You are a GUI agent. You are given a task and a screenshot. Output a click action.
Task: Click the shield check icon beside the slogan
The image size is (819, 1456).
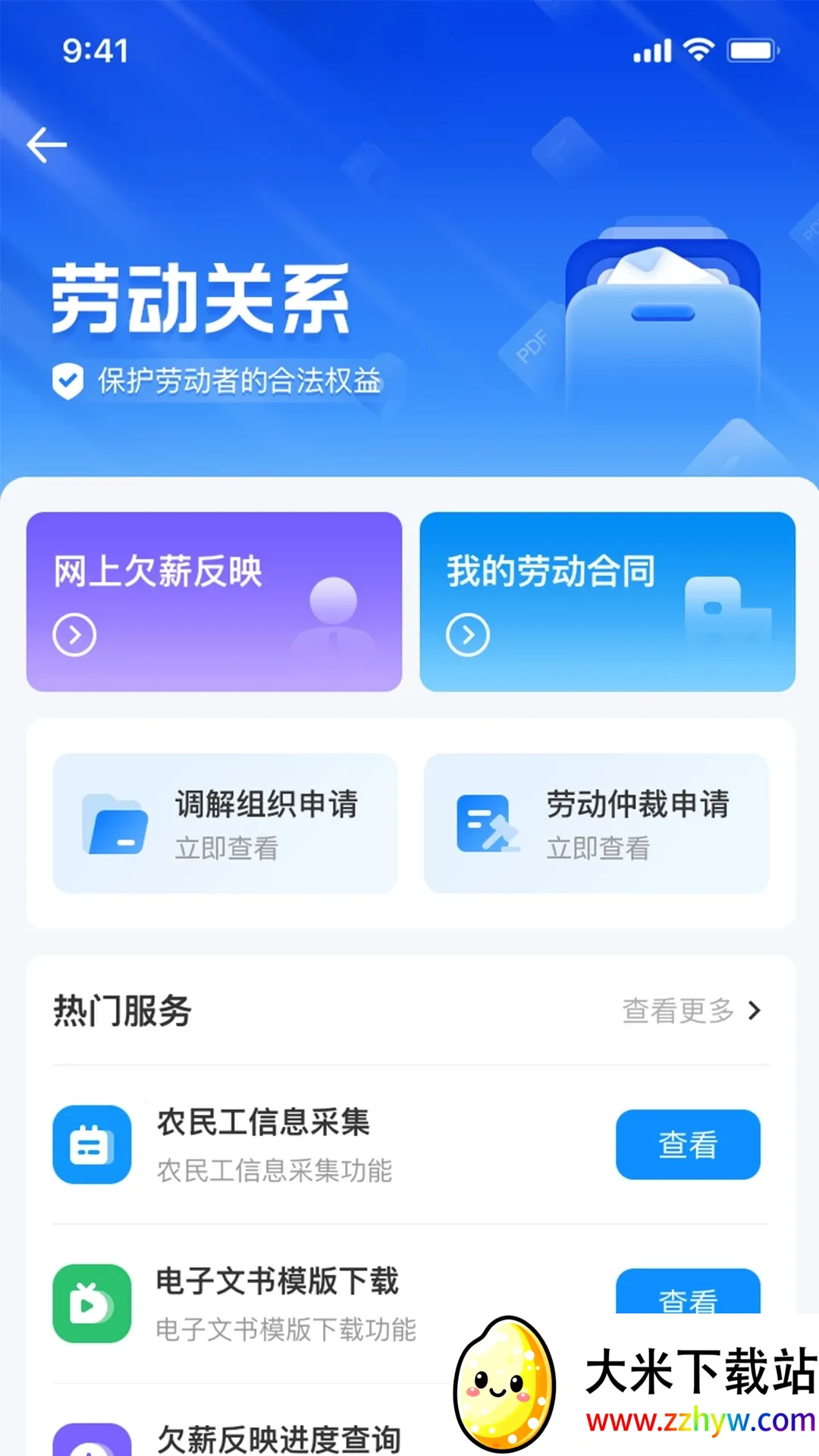67,378
